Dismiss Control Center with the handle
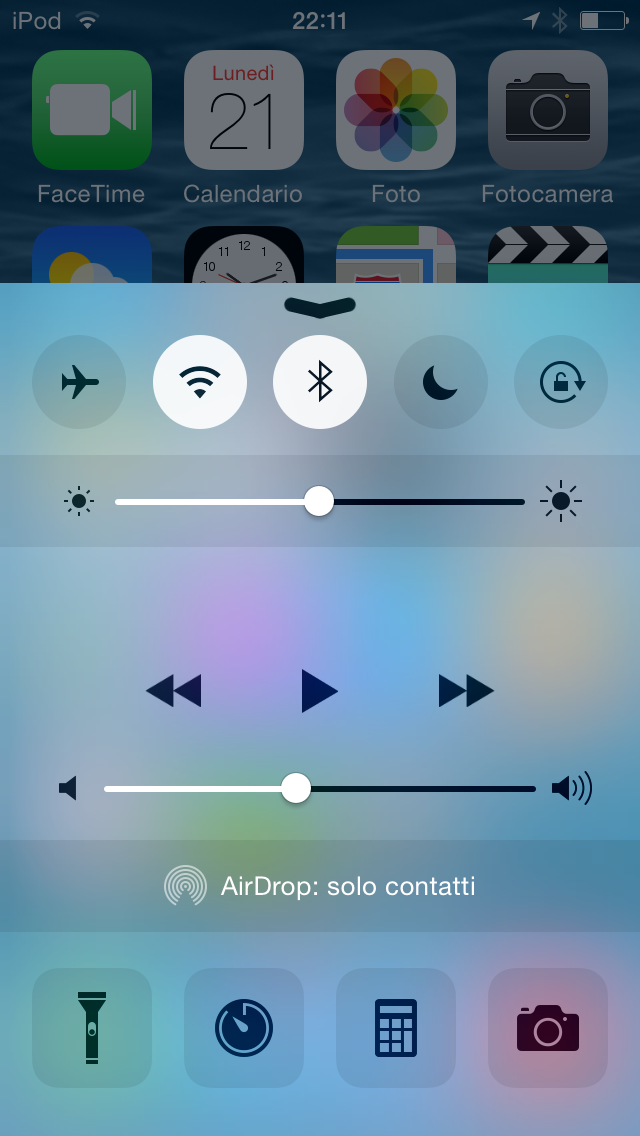This screenshot has height=1136, width=640. 320,306
